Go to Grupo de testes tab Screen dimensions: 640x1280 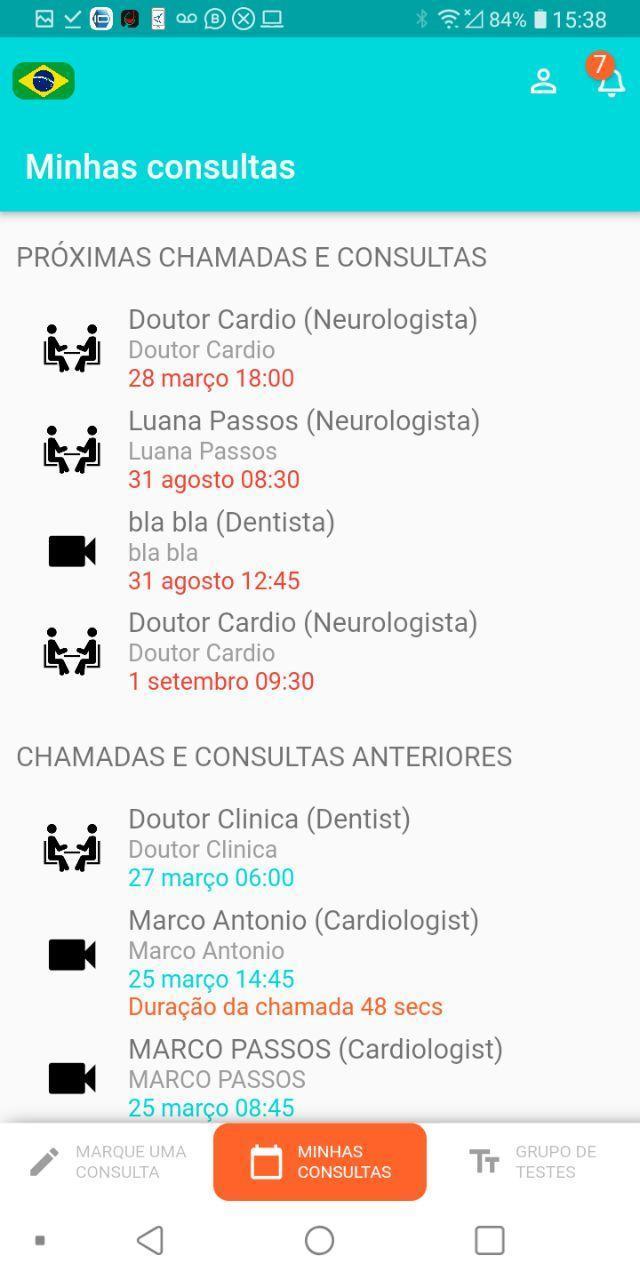point(533,1162)
